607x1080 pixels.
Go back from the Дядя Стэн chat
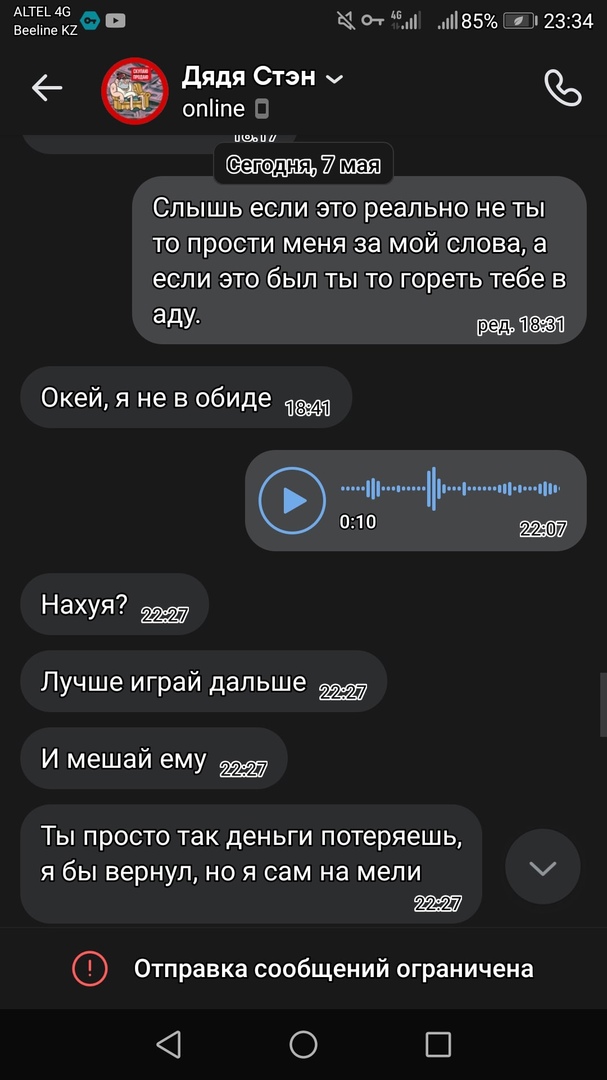tap(46, 89)
